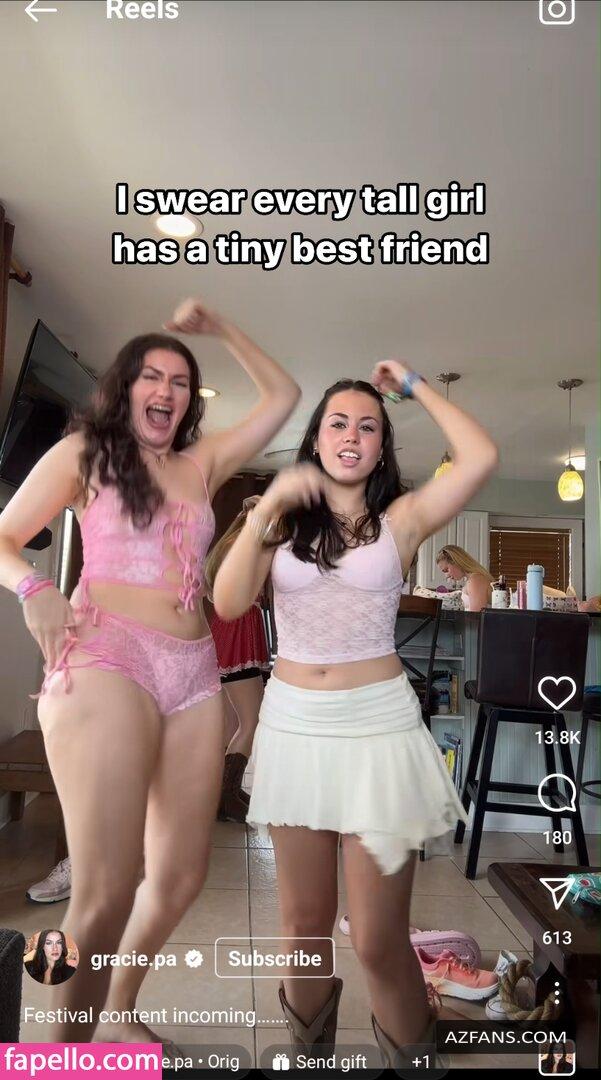Open the three-dot overflow menu

tap(557, 993)
